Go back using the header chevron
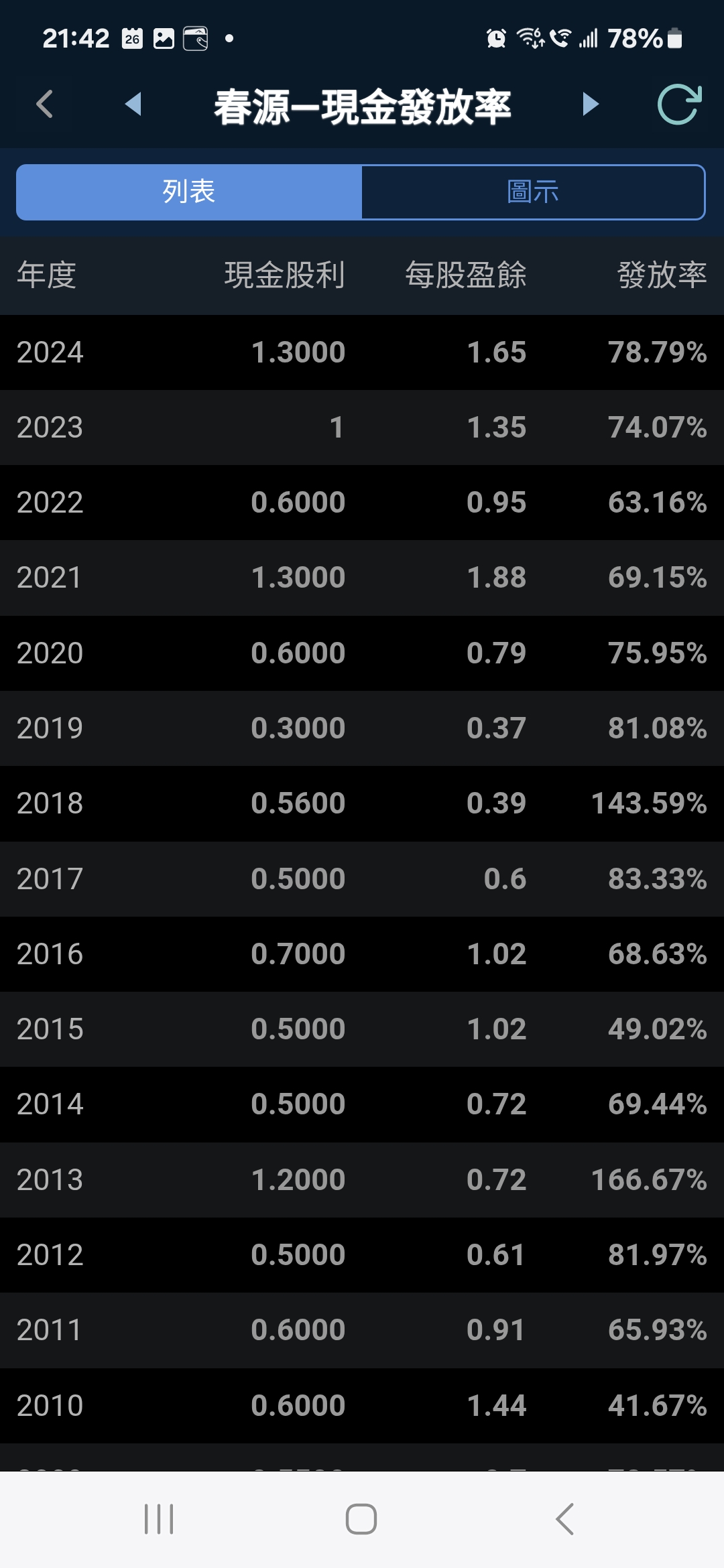 click(45, 105)
